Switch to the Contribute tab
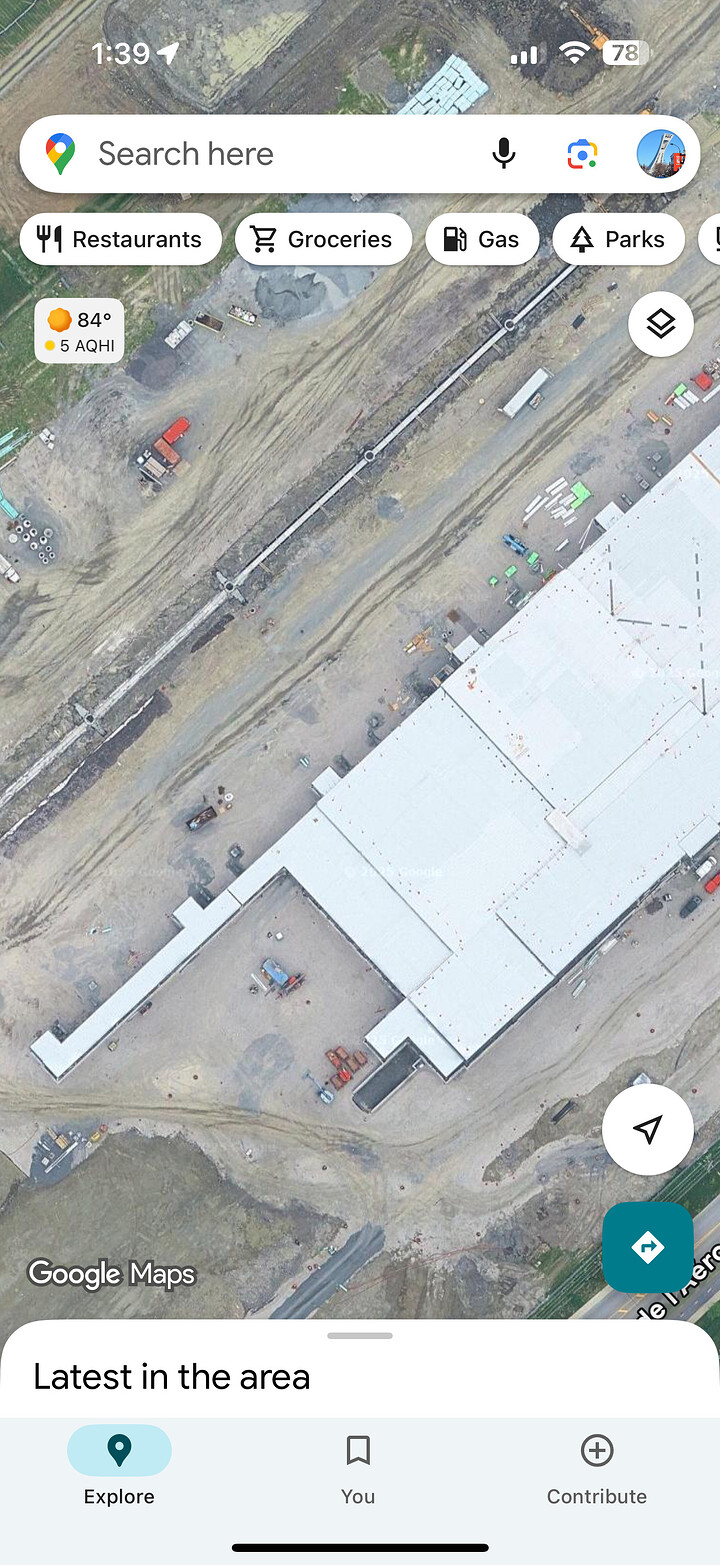720x1565 pixels. tap(596, 1465)
